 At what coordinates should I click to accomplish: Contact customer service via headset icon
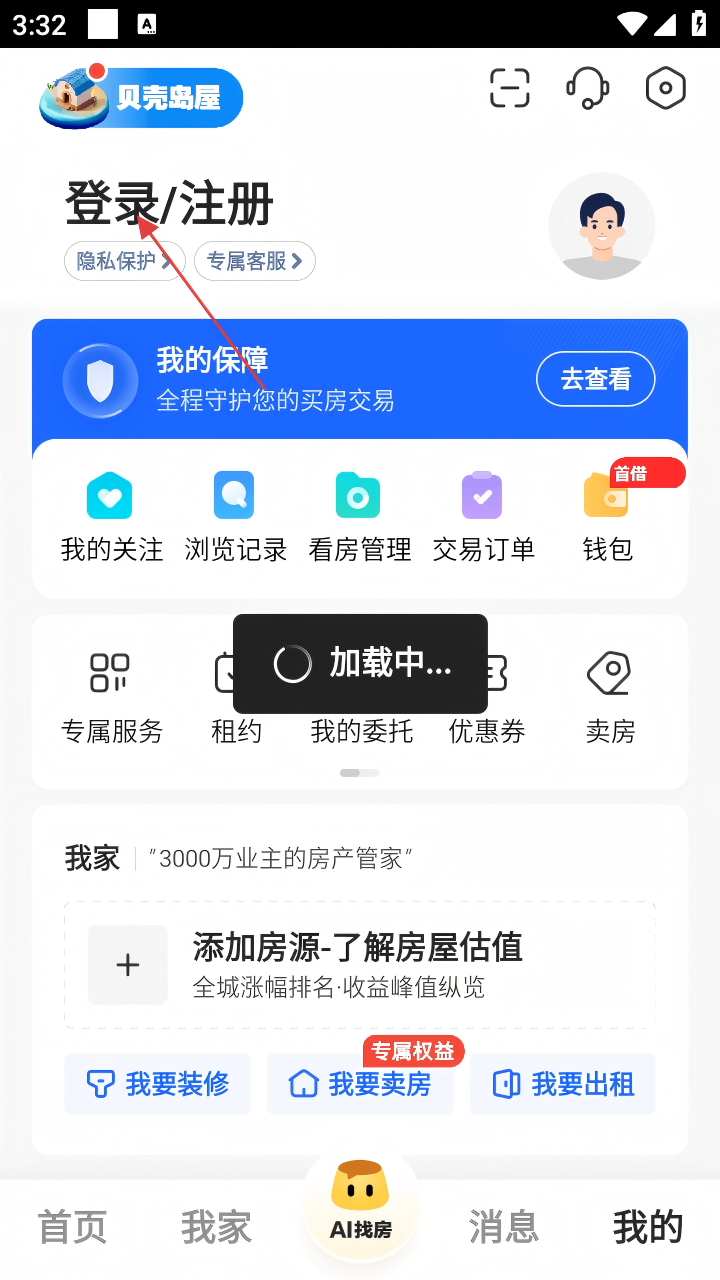(x=587, y=88)
